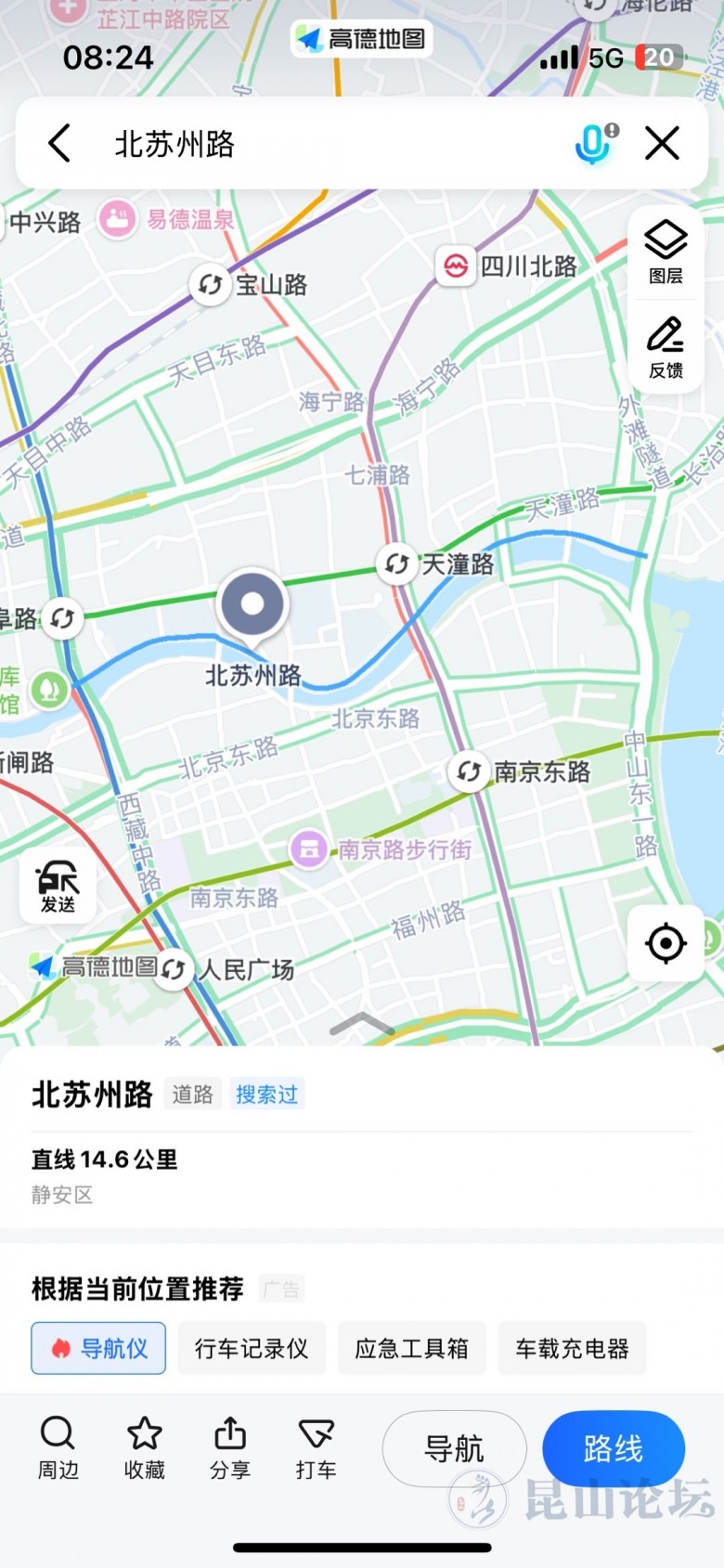The height and width of the screenshot is (1568, 724).
Task: Recenter map on current location
Action: (x=666, y=943)
